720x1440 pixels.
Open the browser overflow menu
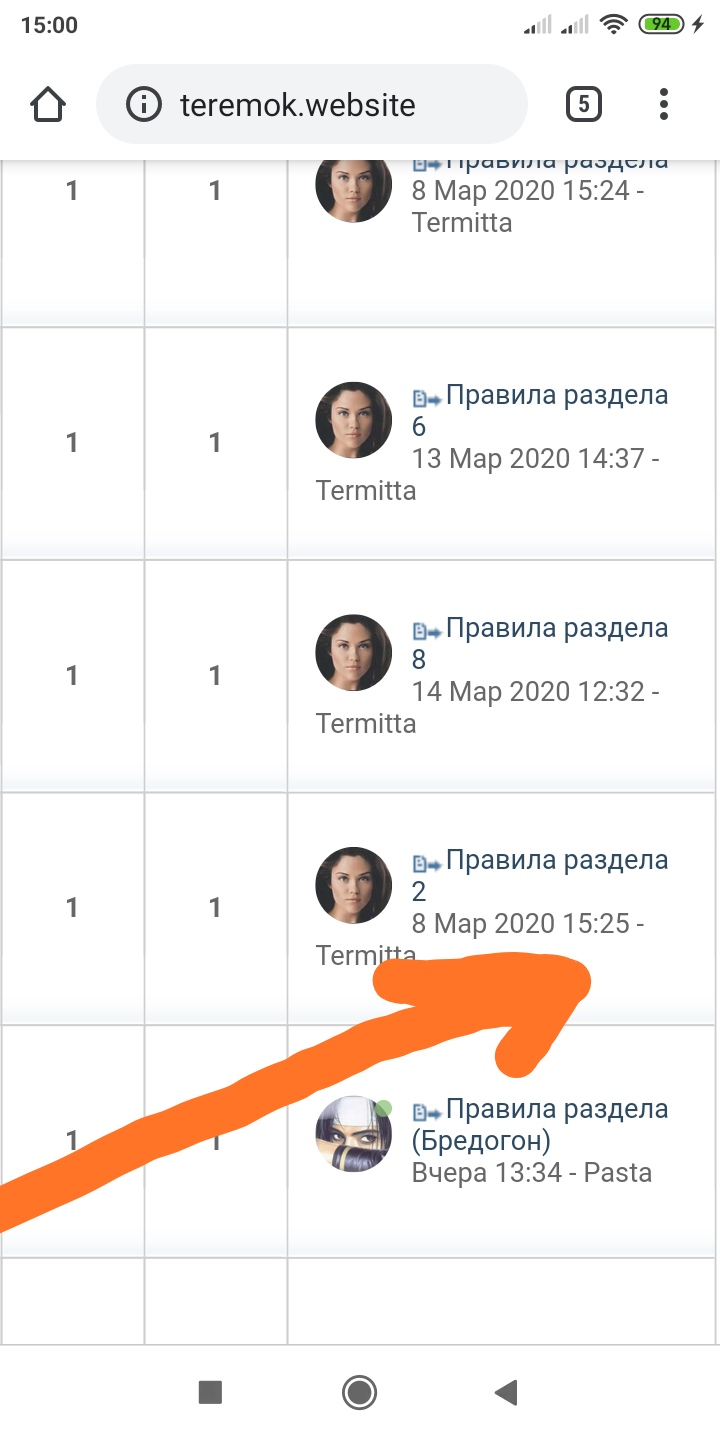[x=664, y=104]
